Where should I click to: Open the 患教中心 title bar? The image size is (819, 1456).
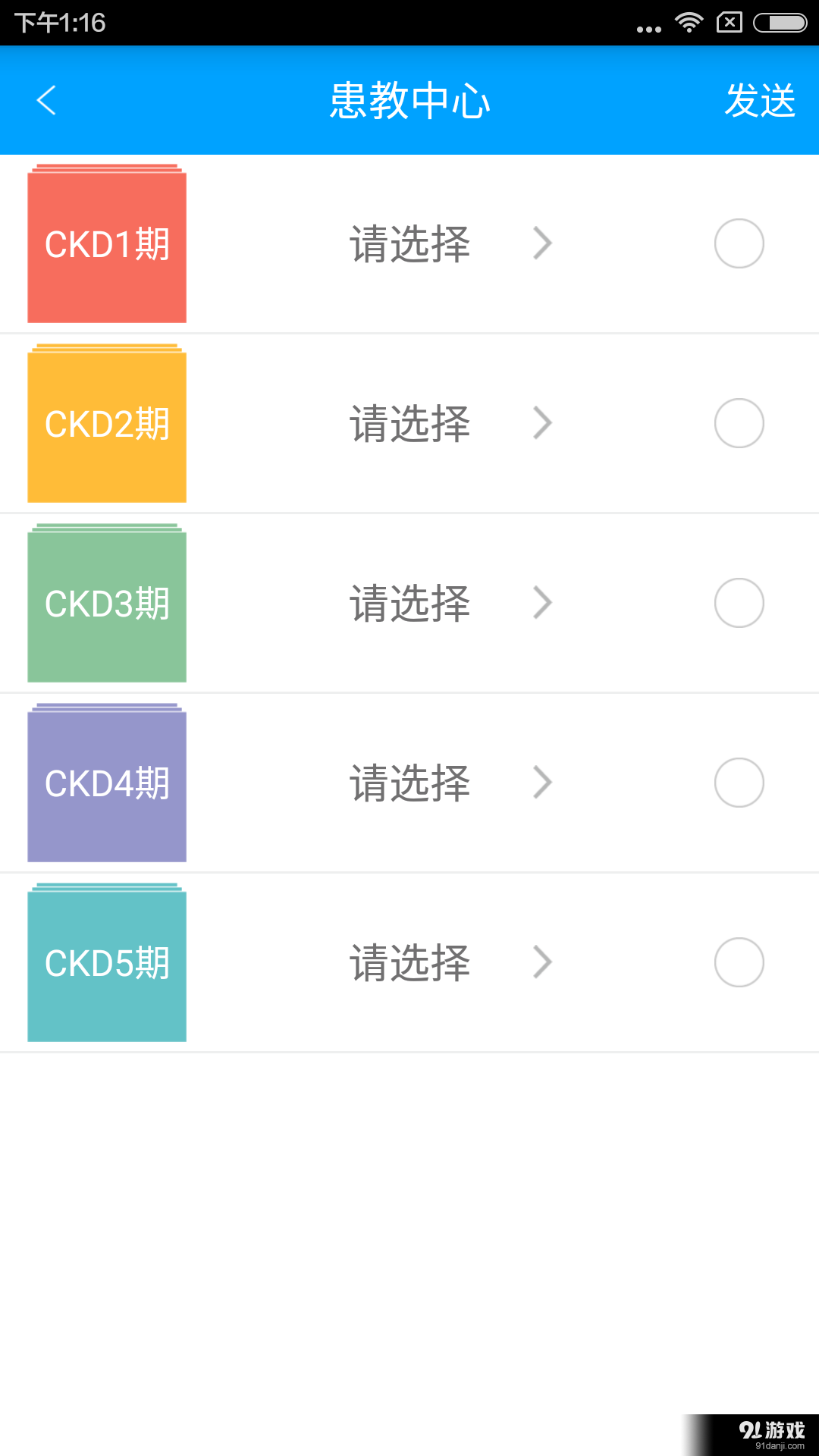(x=409, y=100)
